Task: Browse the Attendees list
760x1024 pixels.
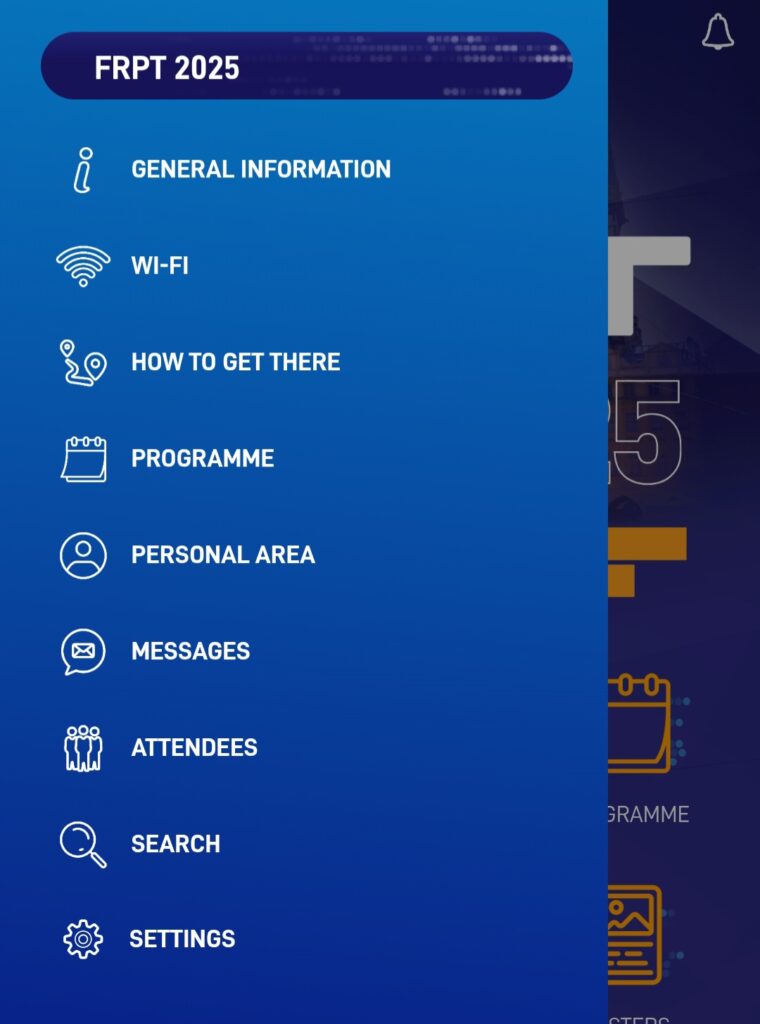Action: pyautogui.click(x=194, y=747)
